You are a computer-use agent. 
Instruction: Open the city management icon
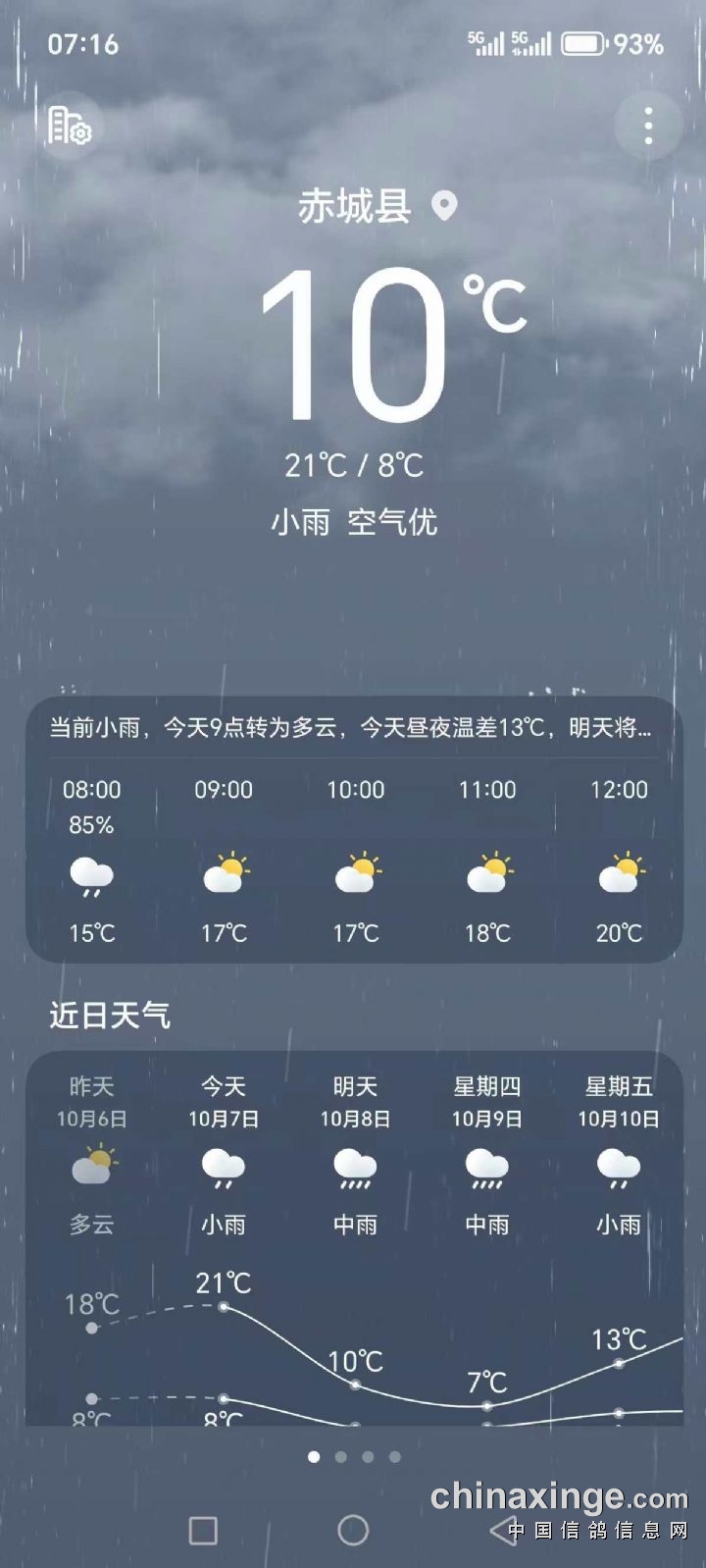69,126
